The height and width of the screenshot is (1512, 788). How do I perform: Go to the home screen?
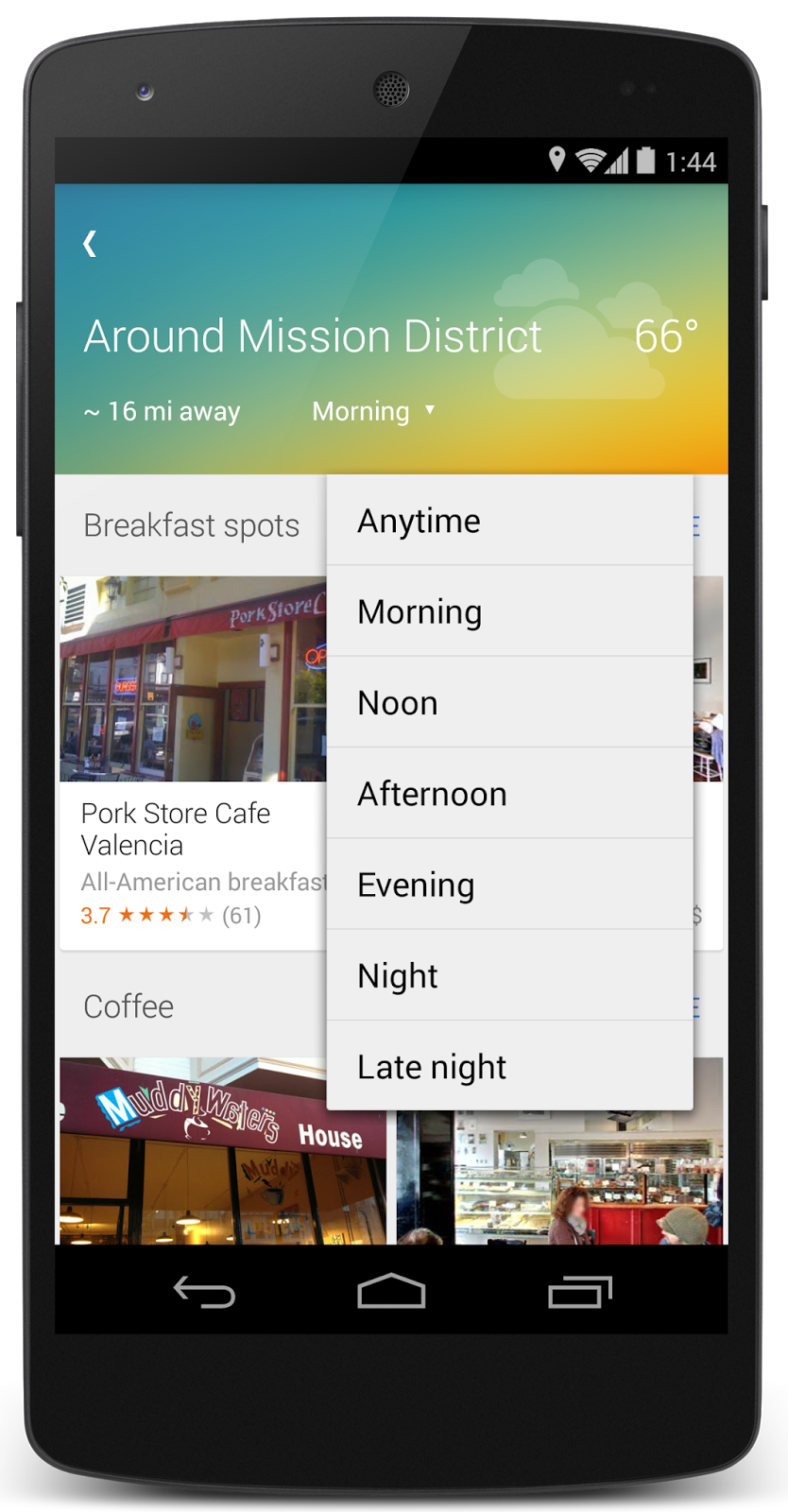[x=391, y=1291]
